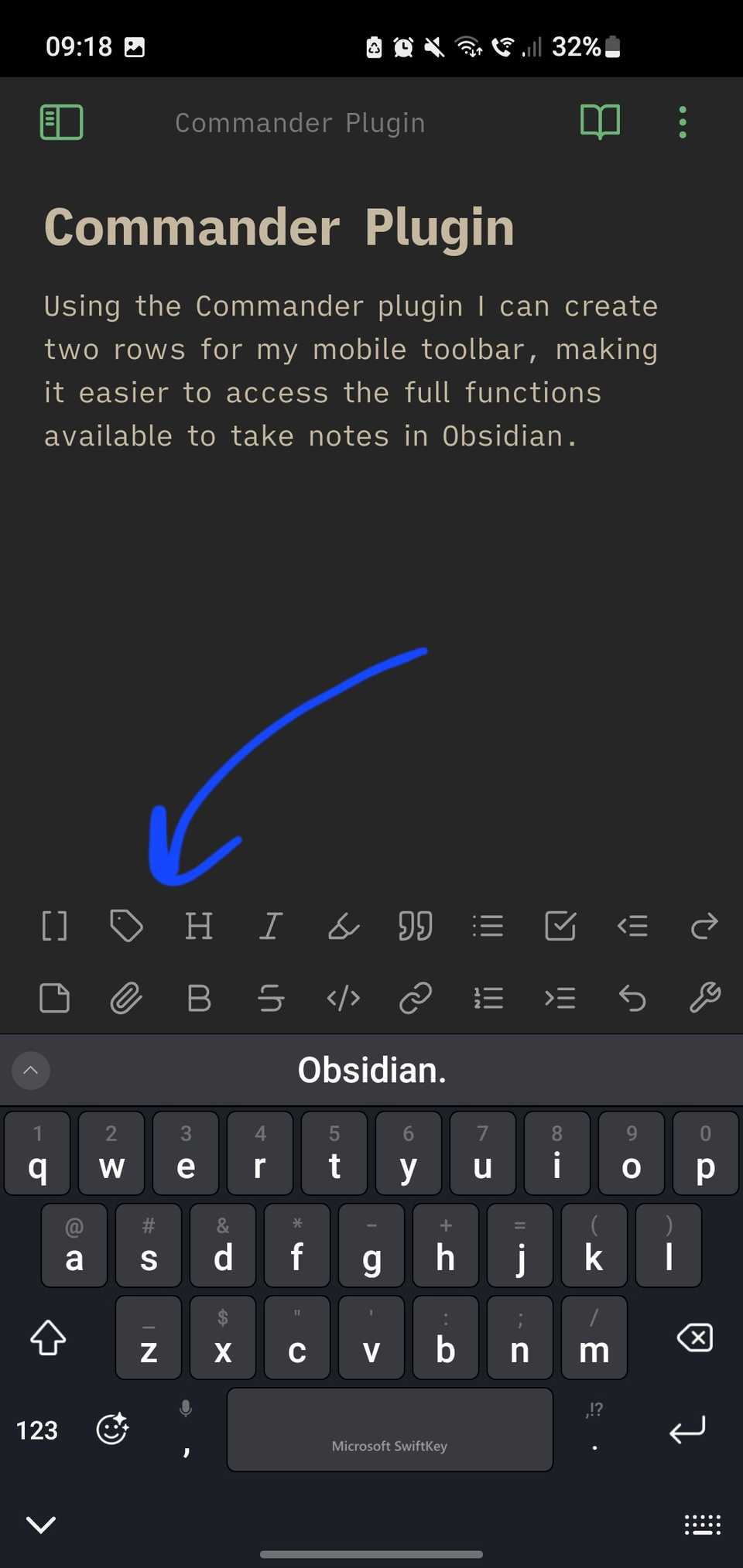Insert a tag from toolbar
This screenshot has height=1568, width=743.
point(126,925)
